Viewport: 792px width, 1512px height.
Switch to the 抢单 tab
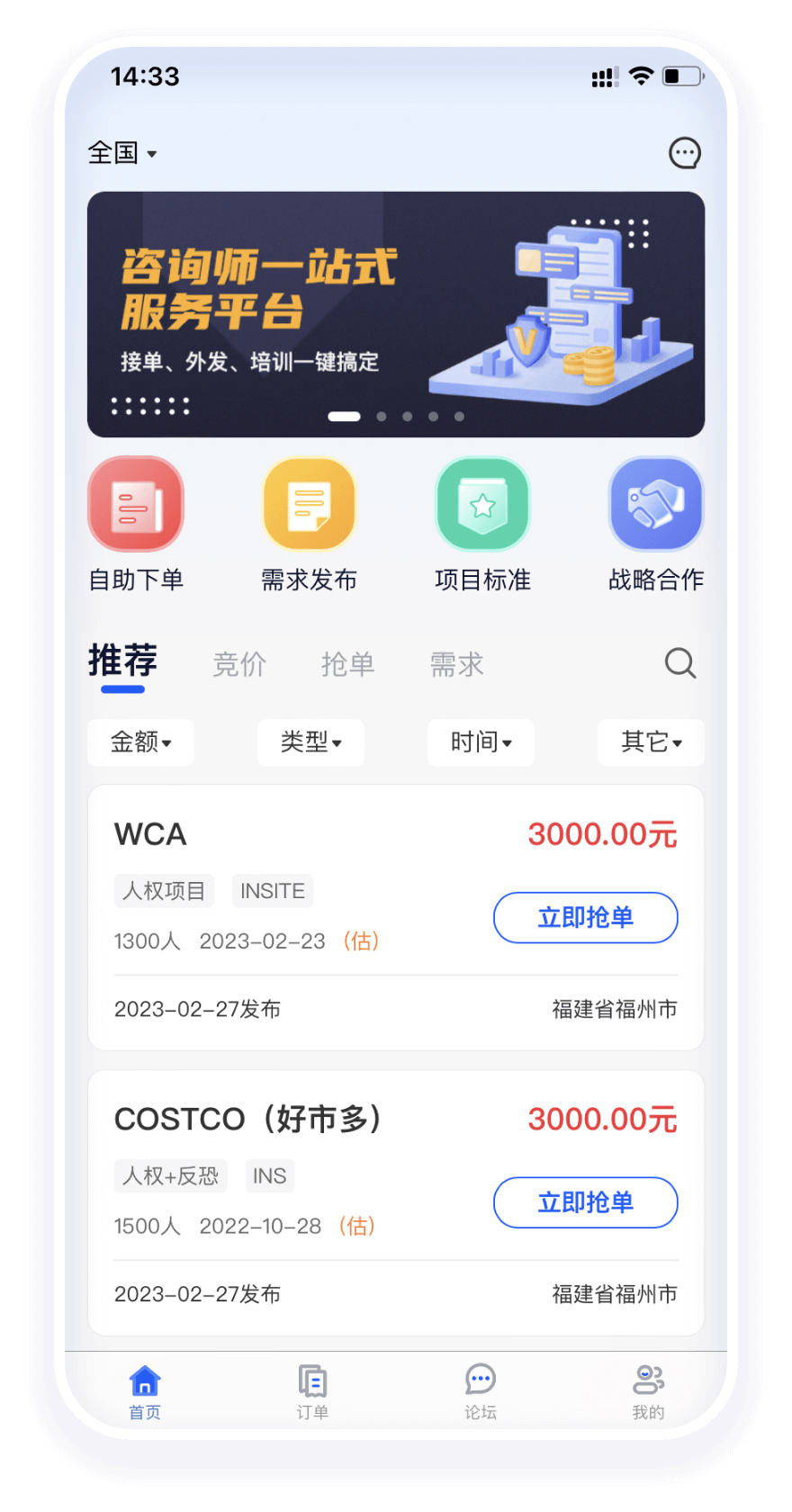pyautogui.click(x=347, y=664)
